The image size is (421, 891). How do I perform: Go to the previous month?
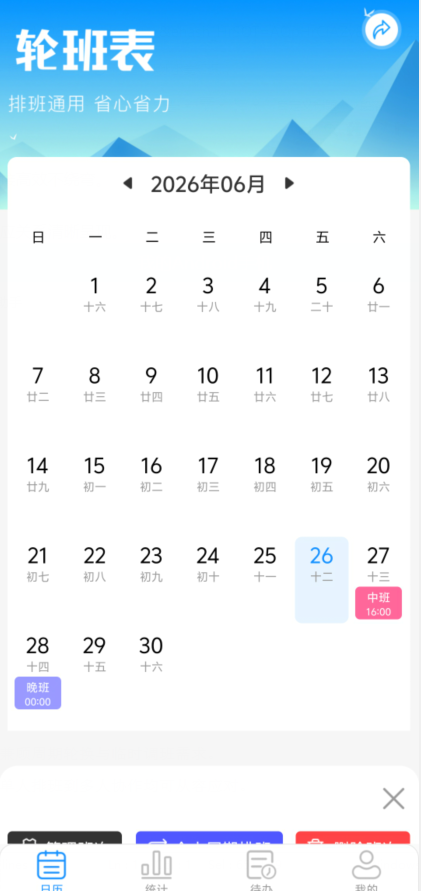tap(128, 183)
